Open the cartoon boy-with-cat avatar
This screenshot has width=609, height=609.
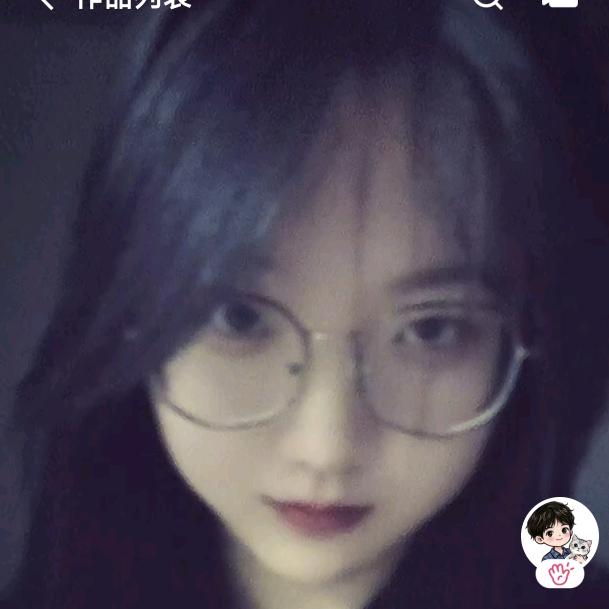click(559, 533)
